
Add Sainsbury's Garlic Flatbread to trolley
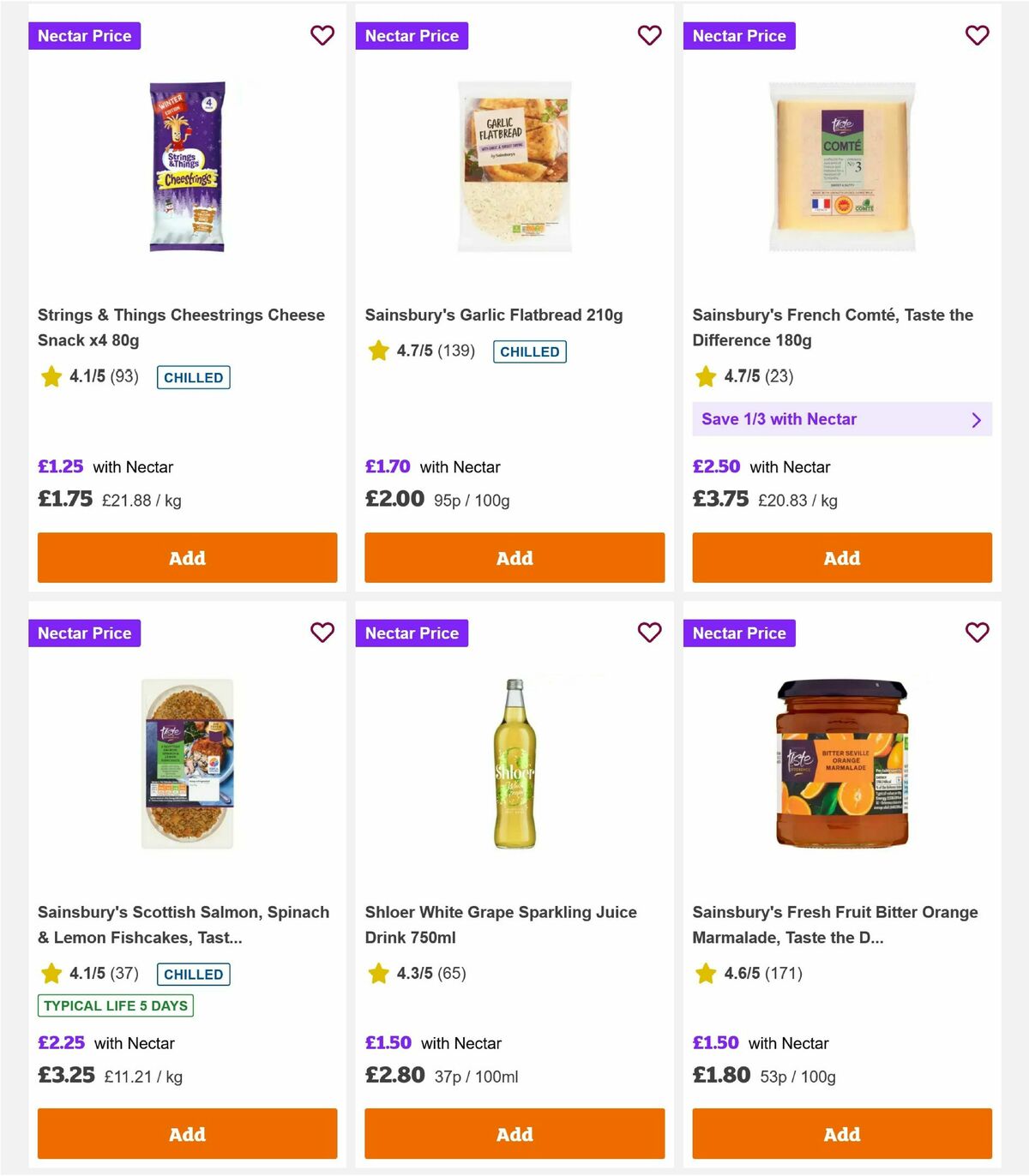(514, 557)
